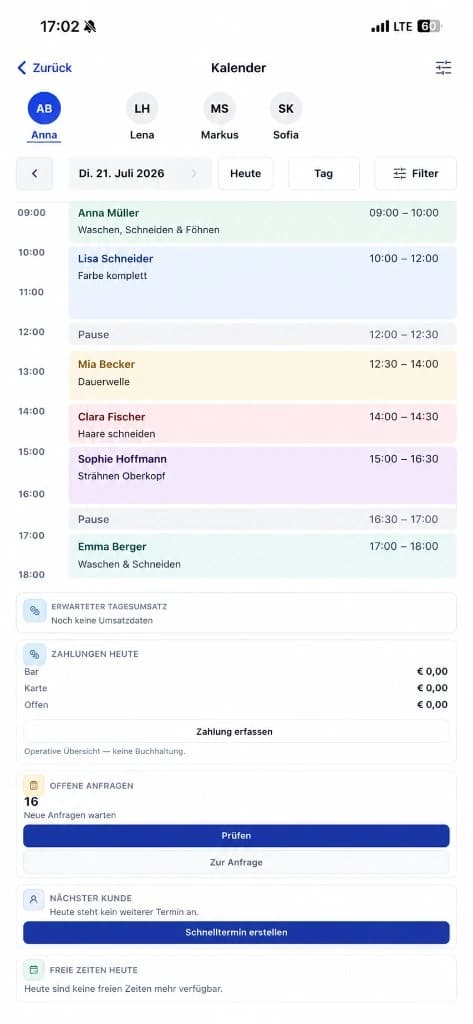Open the Filter options
The image size is (473, 1024).
[416, 174]
